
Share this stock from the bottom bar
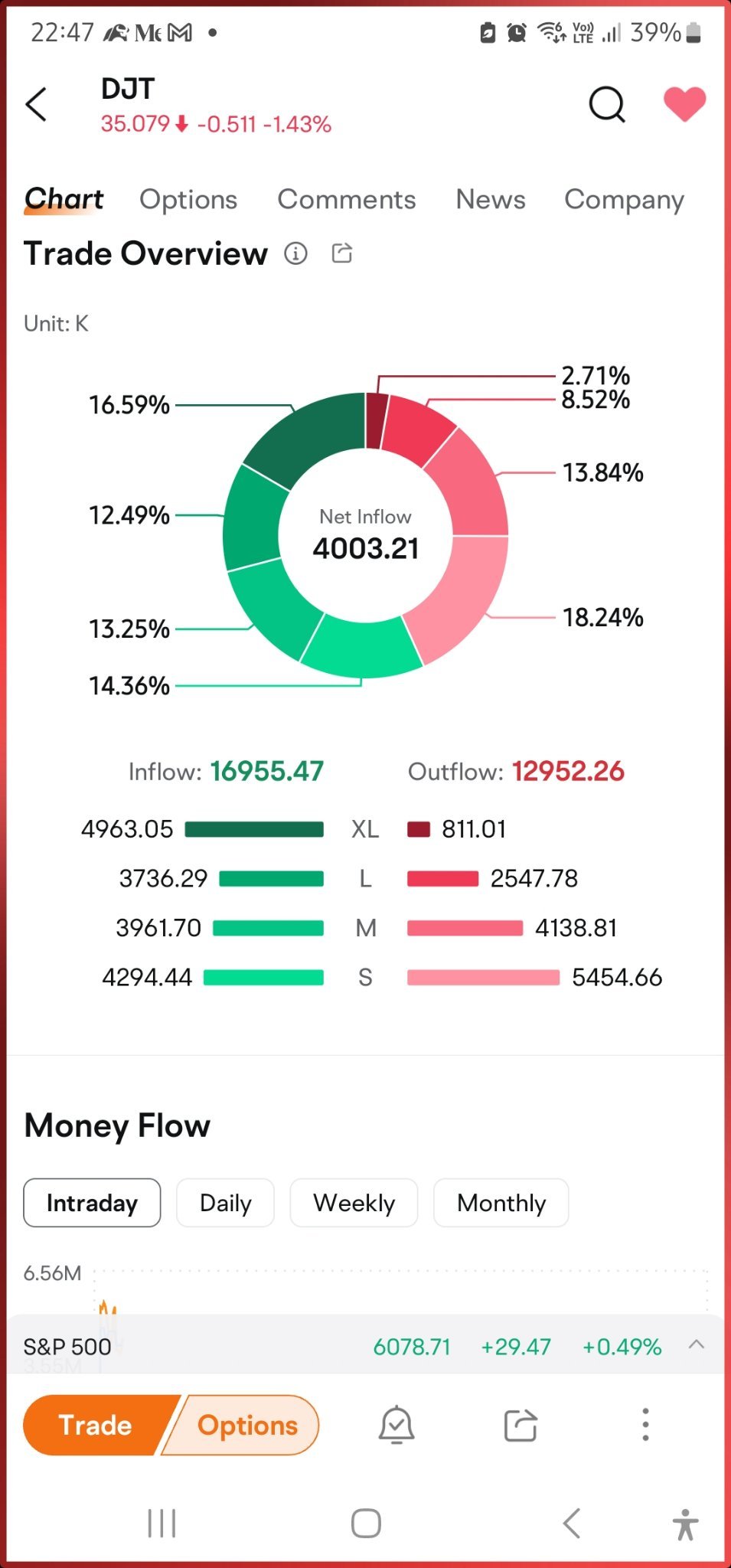[x=521, y=1425]
